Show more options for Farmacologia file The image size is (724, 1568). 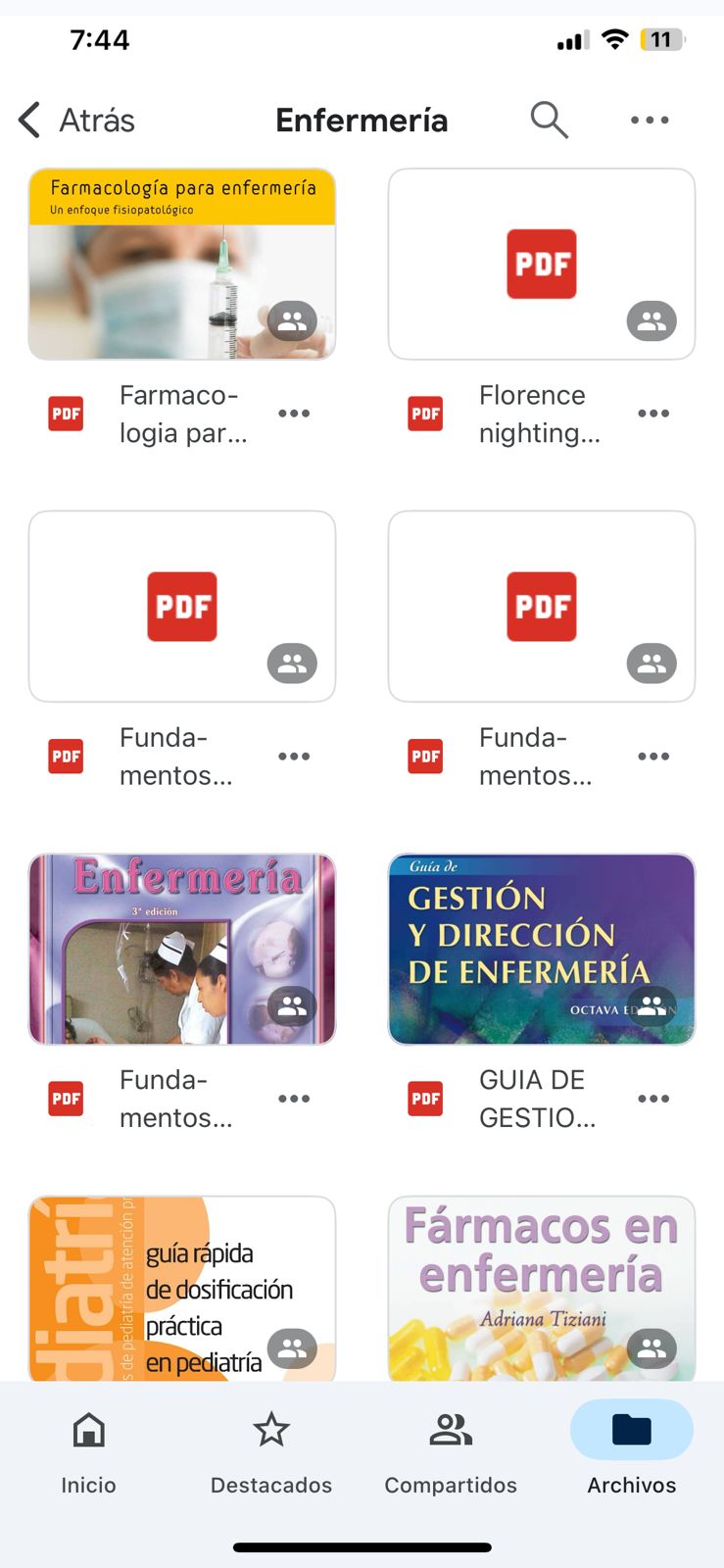294,414
